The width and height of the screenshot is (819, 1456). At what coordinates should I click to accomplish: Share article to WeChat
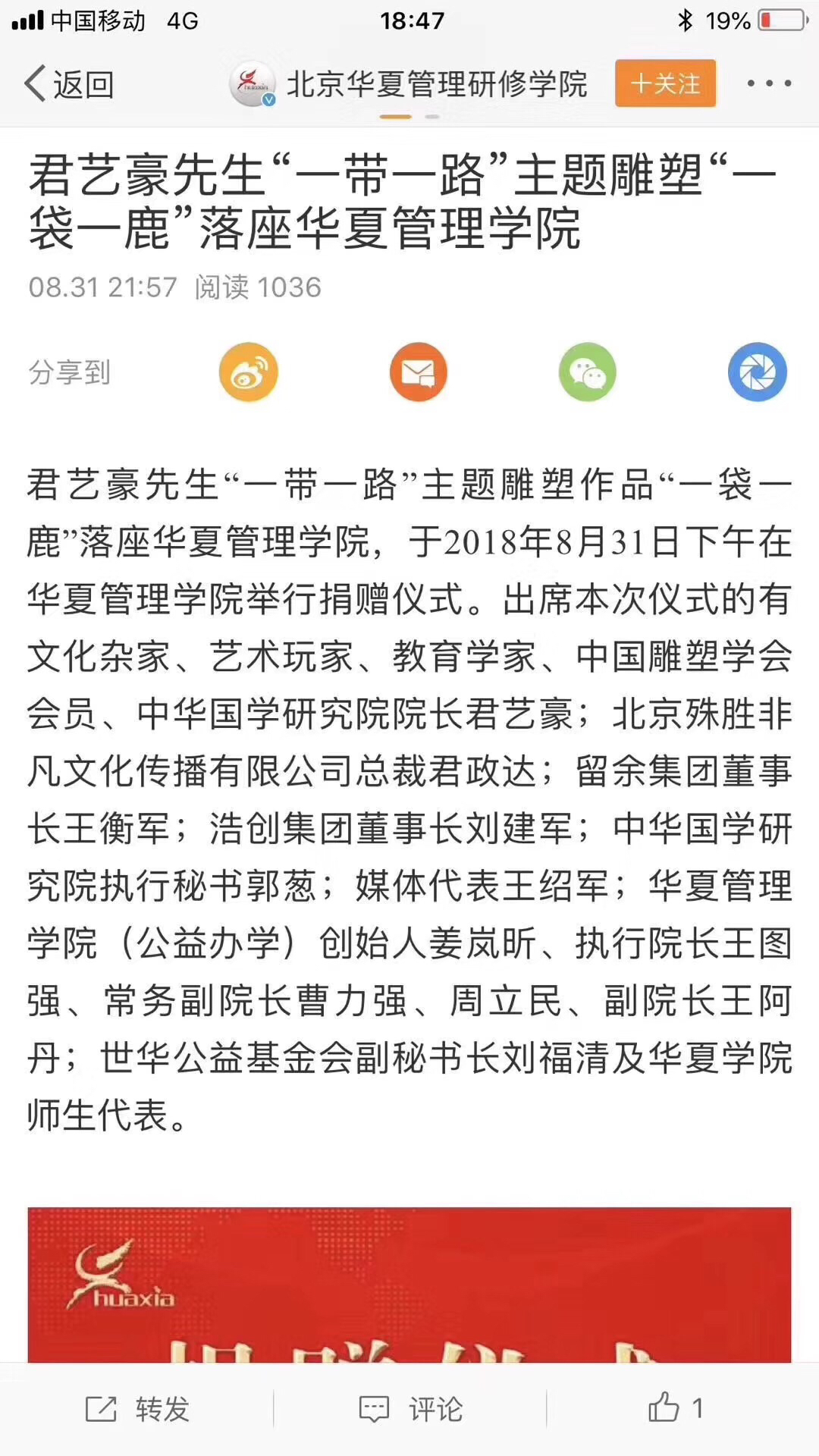pyautogui.click(x=588, y=372)
